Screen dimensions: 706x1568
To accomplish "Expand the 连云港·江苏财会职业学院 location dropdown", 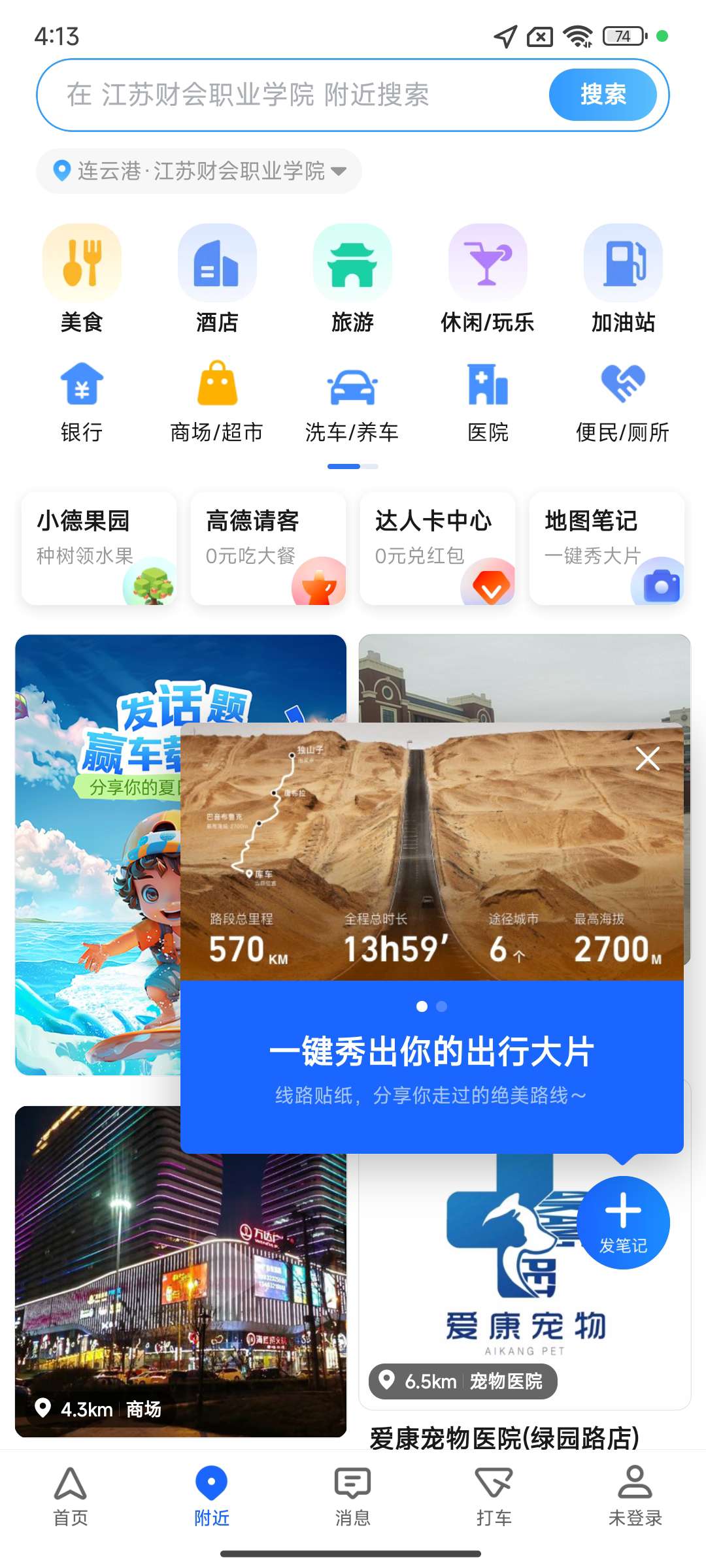I will (199, 171).
